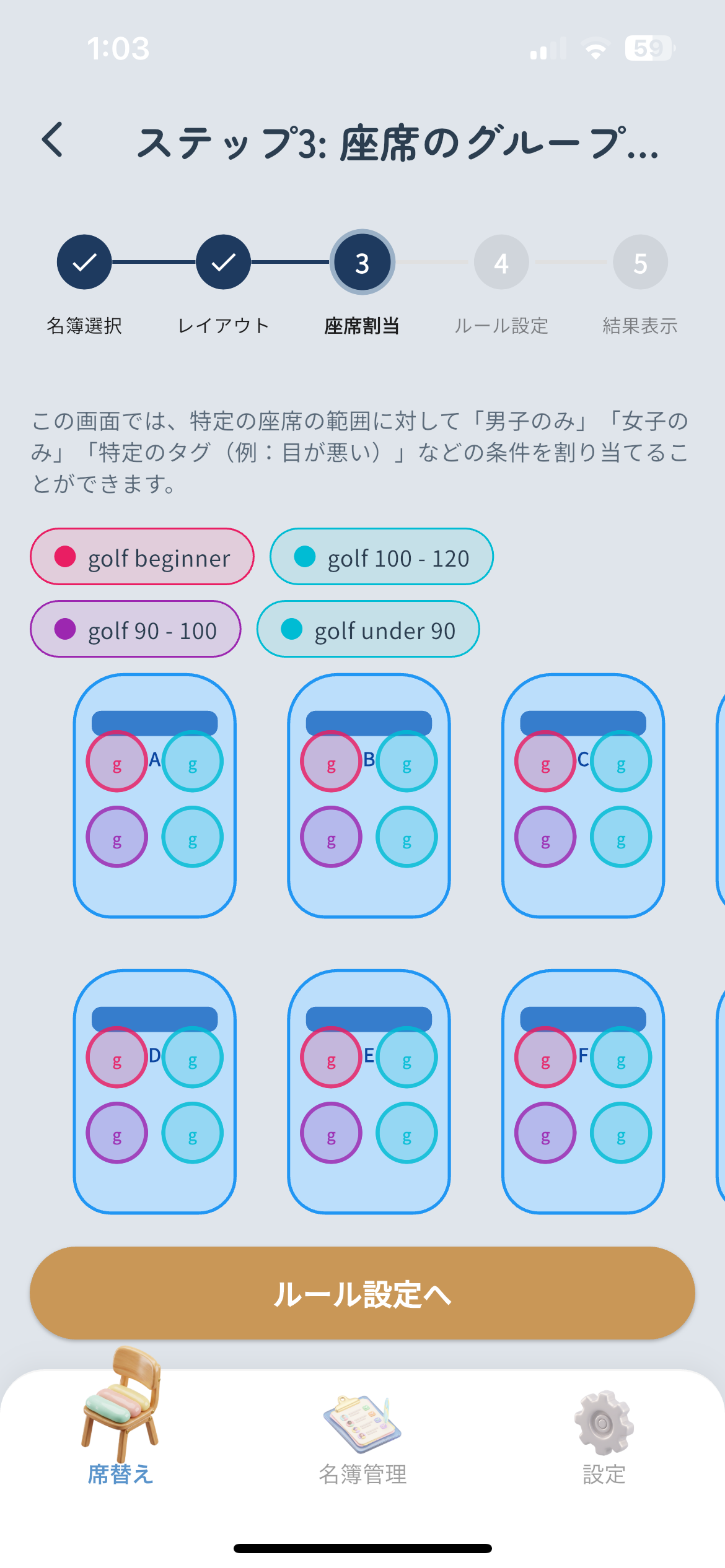Choose the golf 90 - 100 tag chip
The height and width of the screenshot is (1568, 725).
[135, 629]
